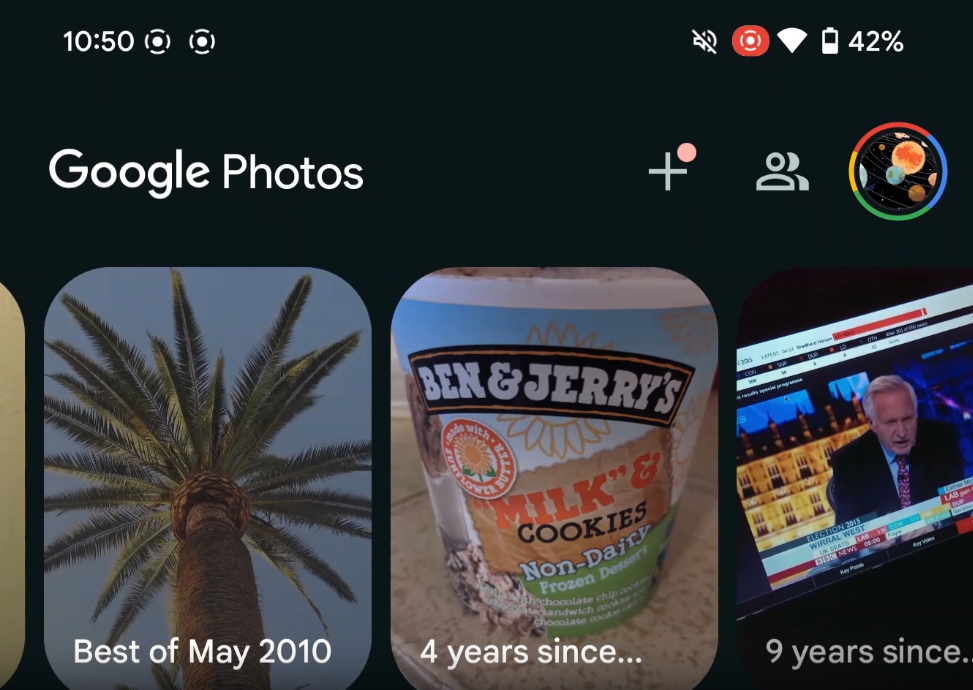Open the 9 years since memory
973x690 pixels.
[855, 477]
